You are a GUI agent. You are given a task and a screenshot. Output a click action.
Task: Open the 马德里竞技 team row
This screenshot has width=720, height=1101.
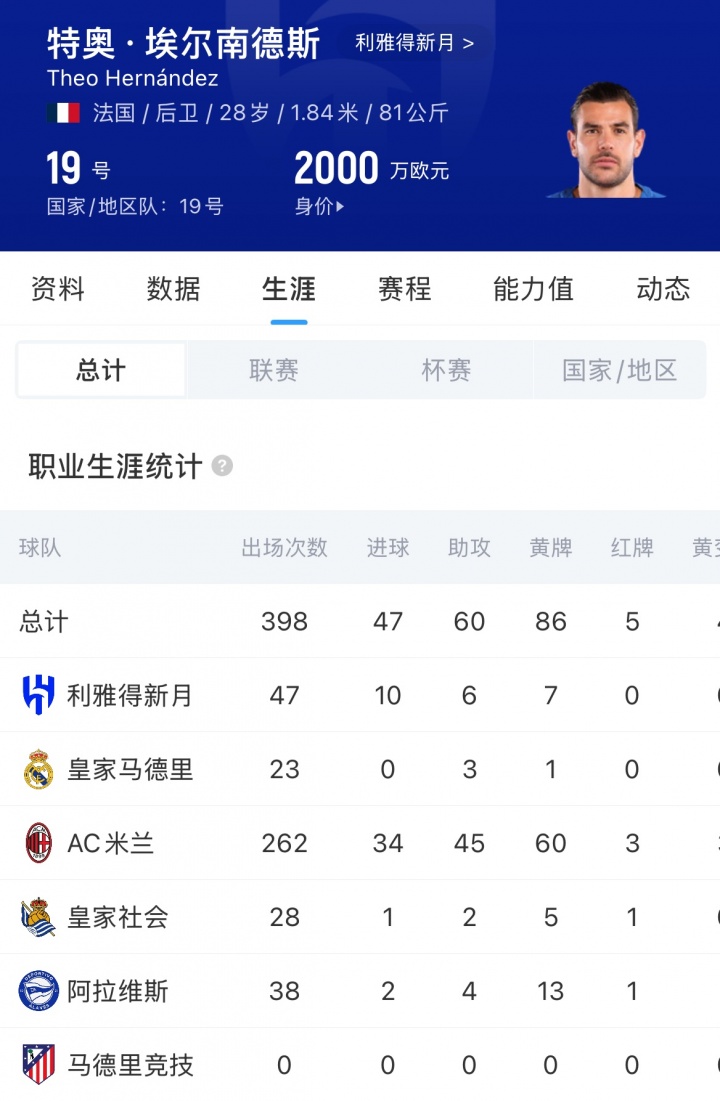(360, 1064)
